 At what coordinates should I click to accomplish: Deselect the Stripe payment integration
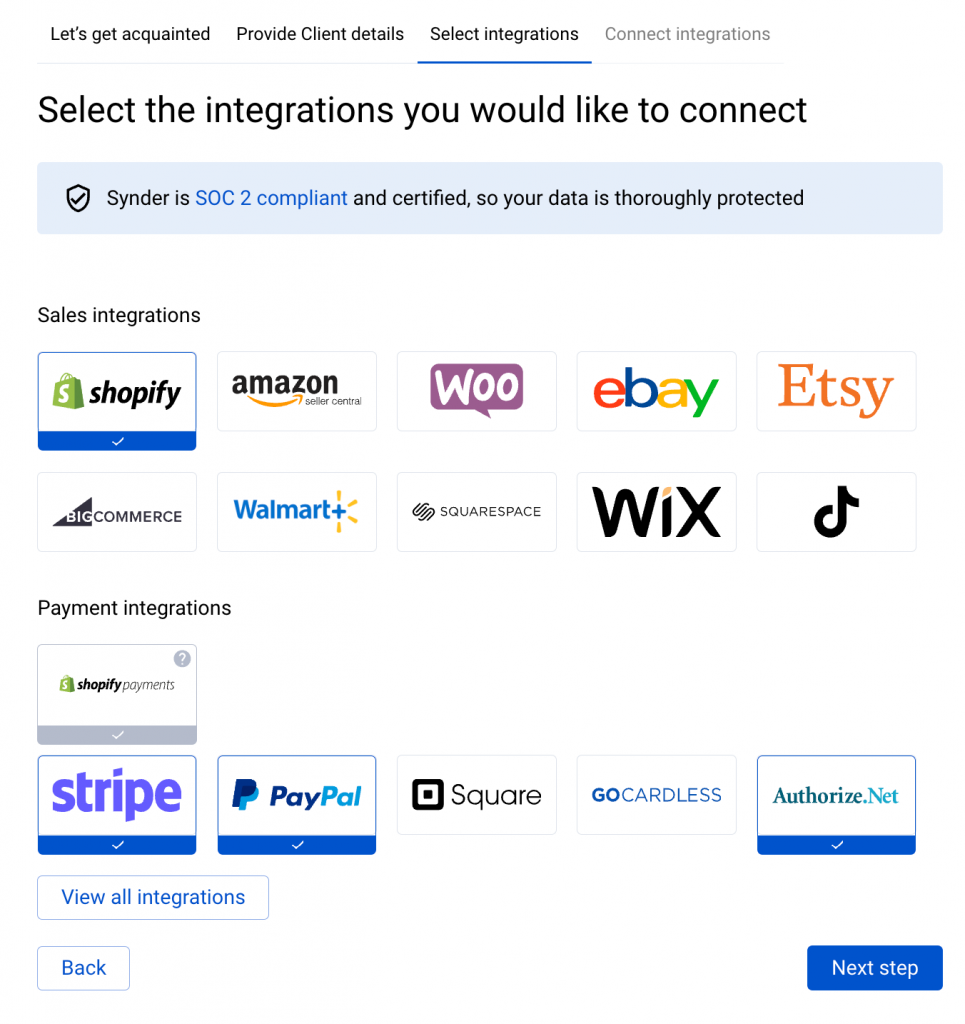tap(117, 804)
